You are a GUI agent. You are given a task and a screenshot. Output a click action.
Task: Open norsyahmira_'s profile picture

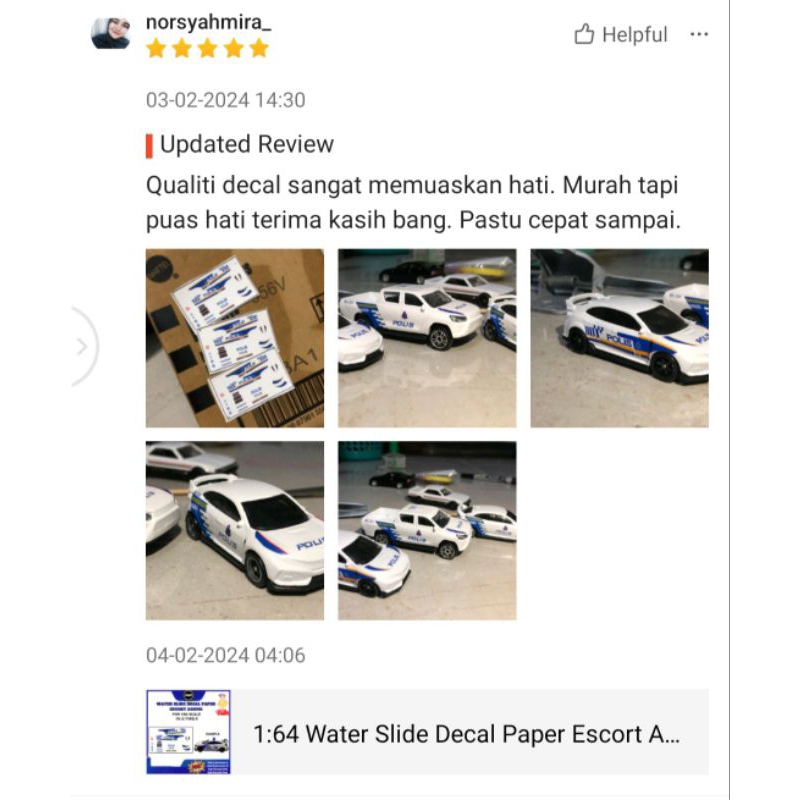click(110, 33)
